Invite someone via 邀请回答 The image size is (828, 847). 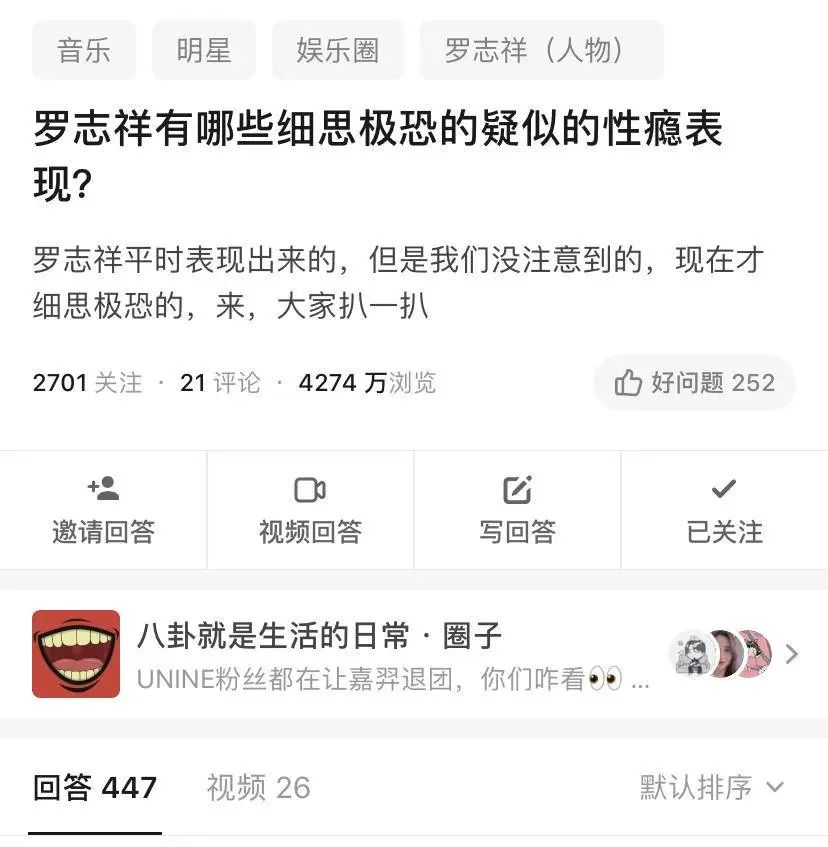pos(103,510)
